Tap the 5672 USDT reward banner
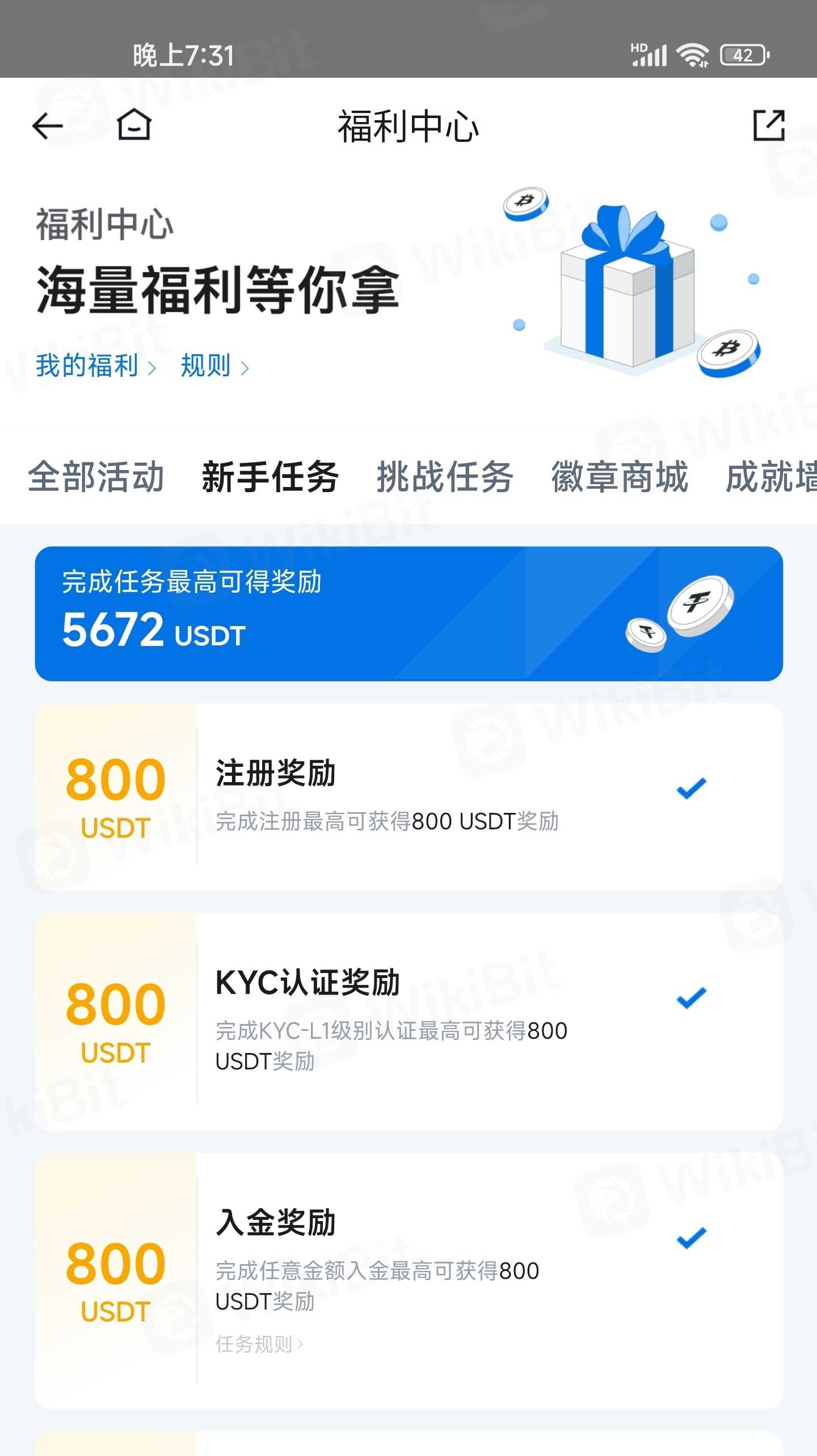The image size is (817, 1456). pyautogui.click(x=409, y=614)
